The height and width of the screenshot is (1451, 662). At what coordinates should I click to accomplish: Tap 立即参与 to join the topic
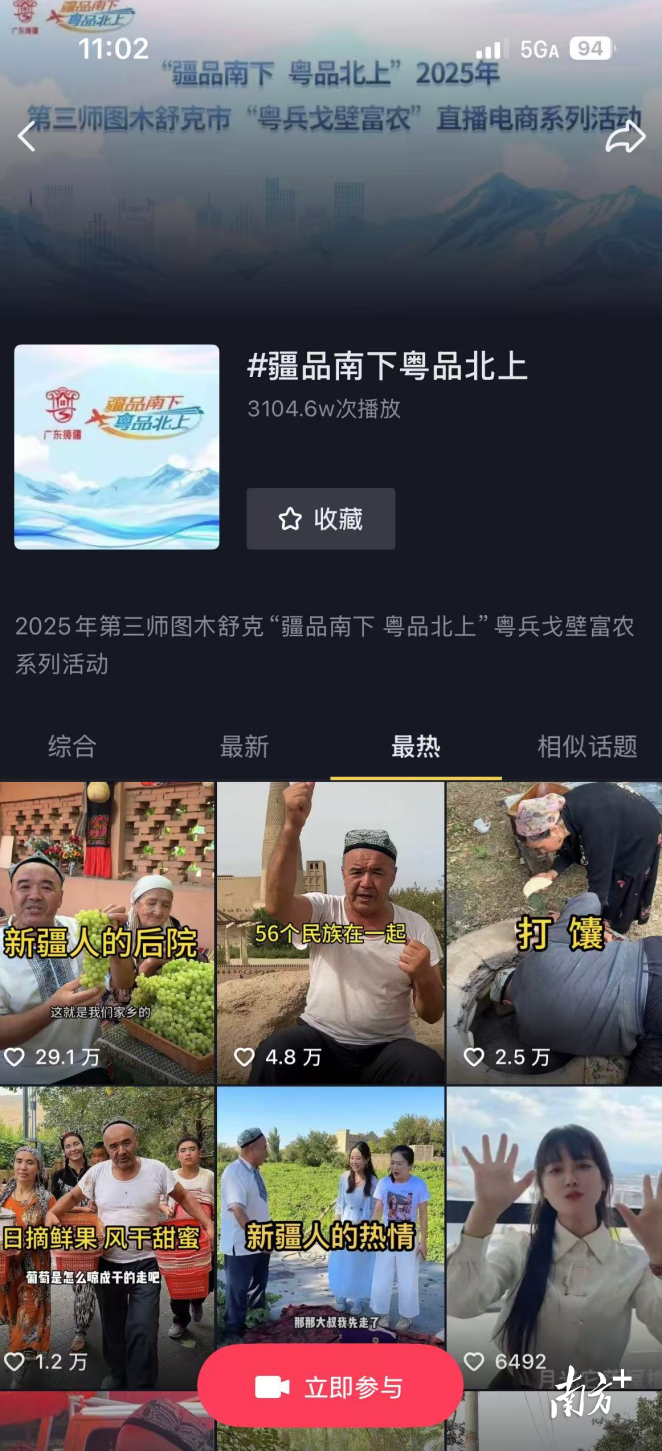point(330,1387)
